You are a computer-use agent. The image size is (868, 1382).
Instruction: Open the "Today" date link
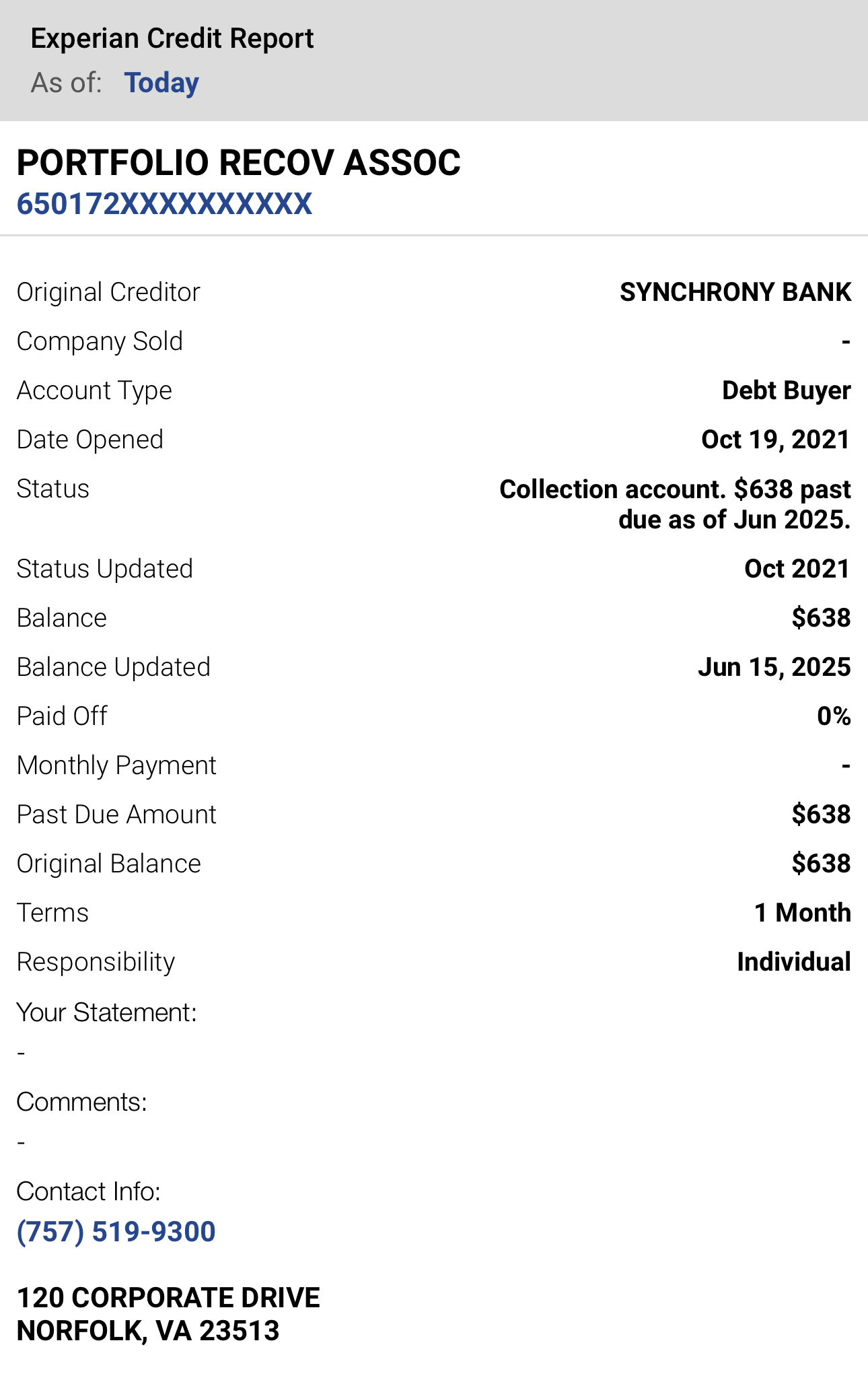tap(161, 82)
